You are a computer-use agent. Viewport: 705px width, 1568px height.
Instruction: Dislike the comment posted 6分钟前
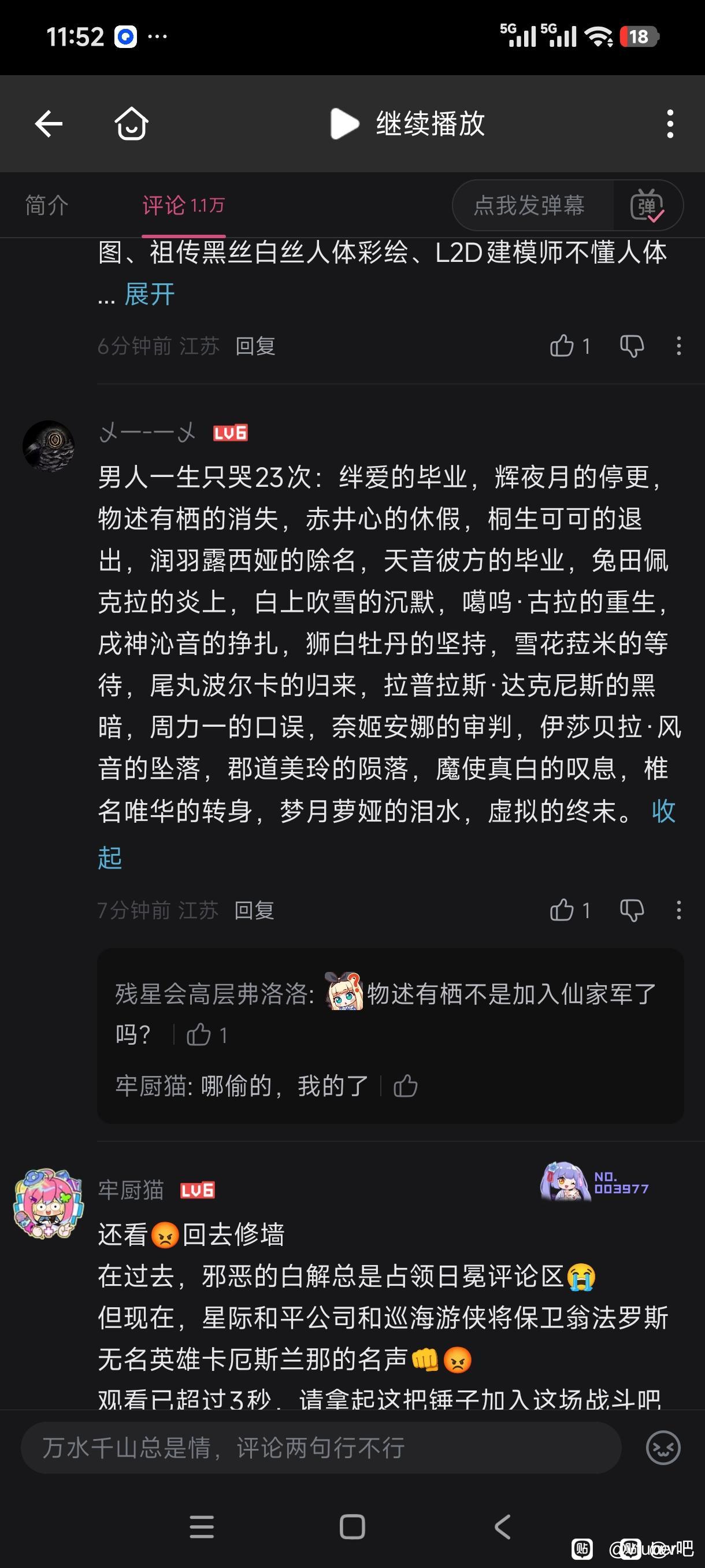click(x=632, y=346)
